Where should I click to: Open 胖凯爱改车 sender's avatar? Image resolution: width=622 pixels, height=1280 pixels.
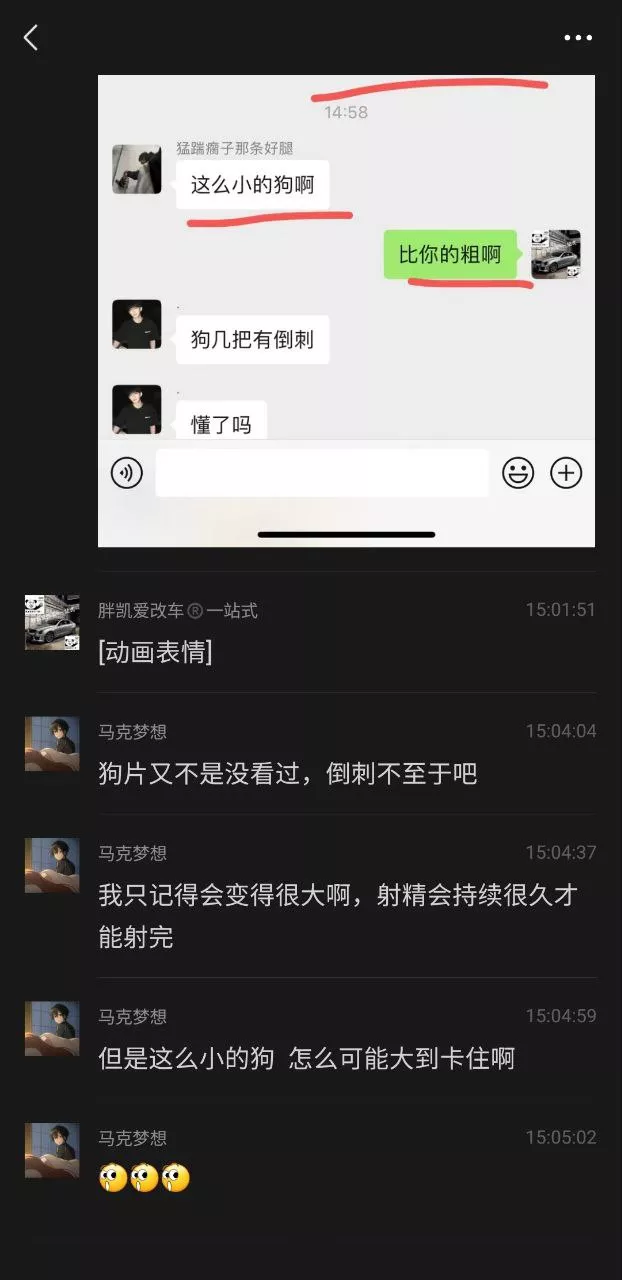(52, 622)
